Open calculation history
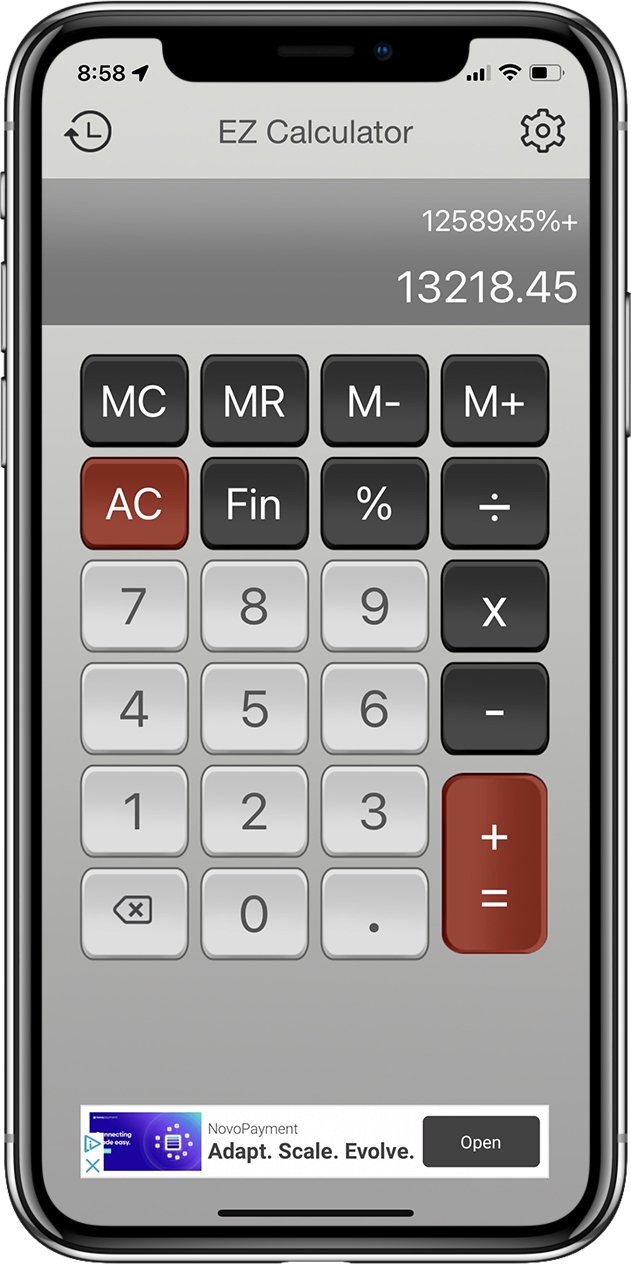631x1266 pixels. (88, 132)
